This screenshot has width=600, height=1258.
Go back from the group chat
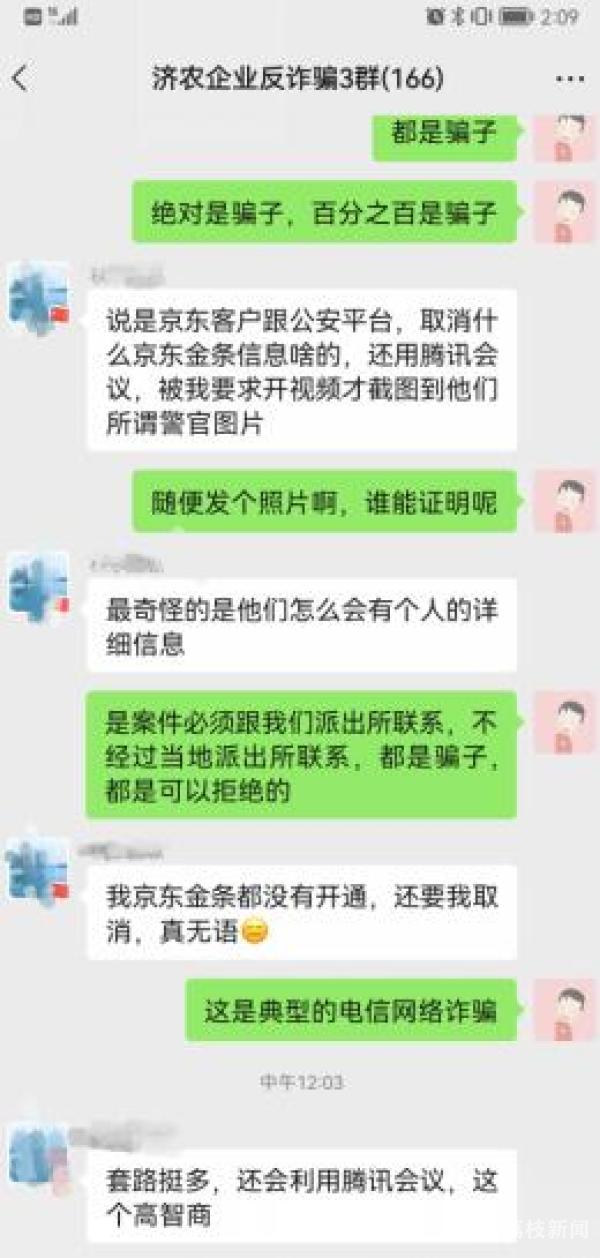click(x=21, y=79)
